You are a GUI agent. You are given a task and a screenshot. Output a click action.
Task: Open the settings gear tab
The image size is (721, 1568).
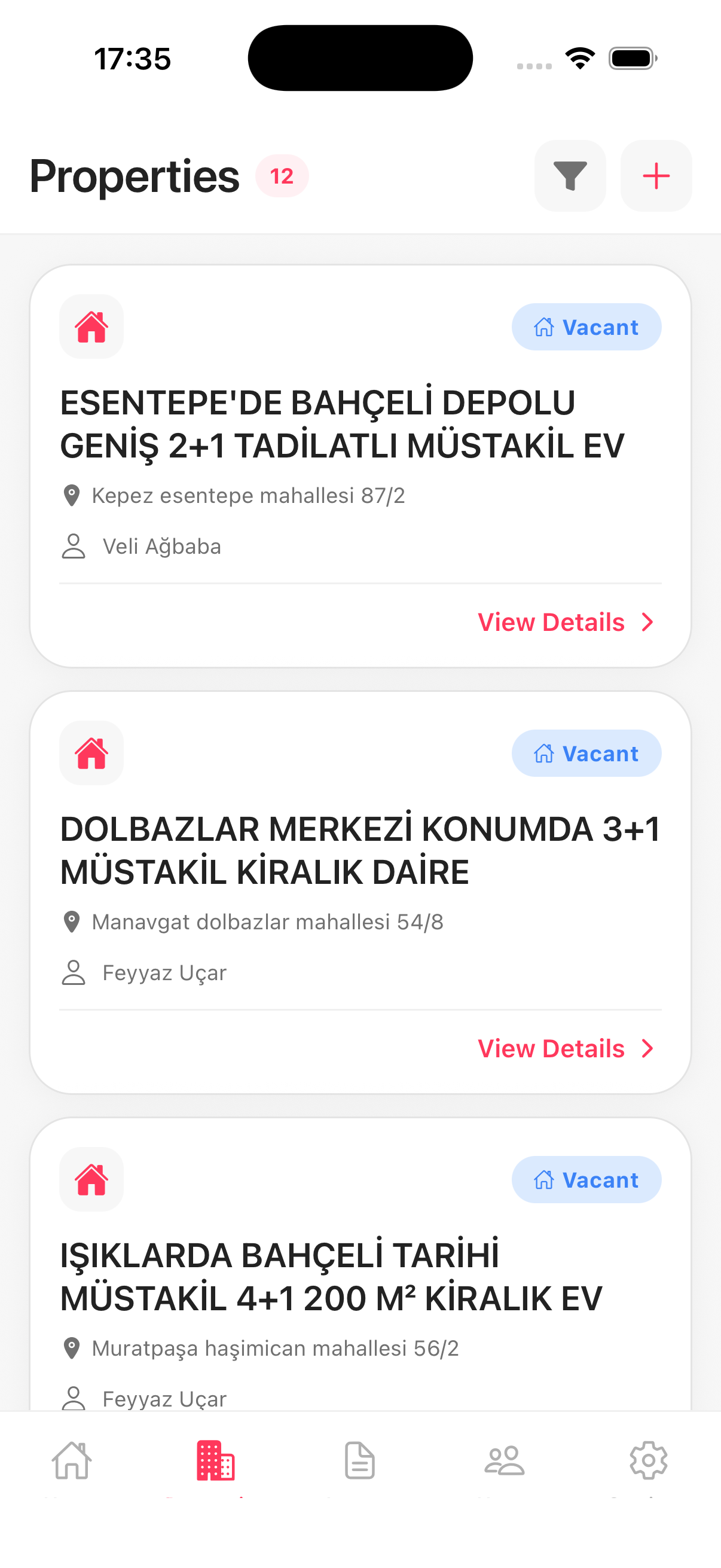pos(648,1460)
